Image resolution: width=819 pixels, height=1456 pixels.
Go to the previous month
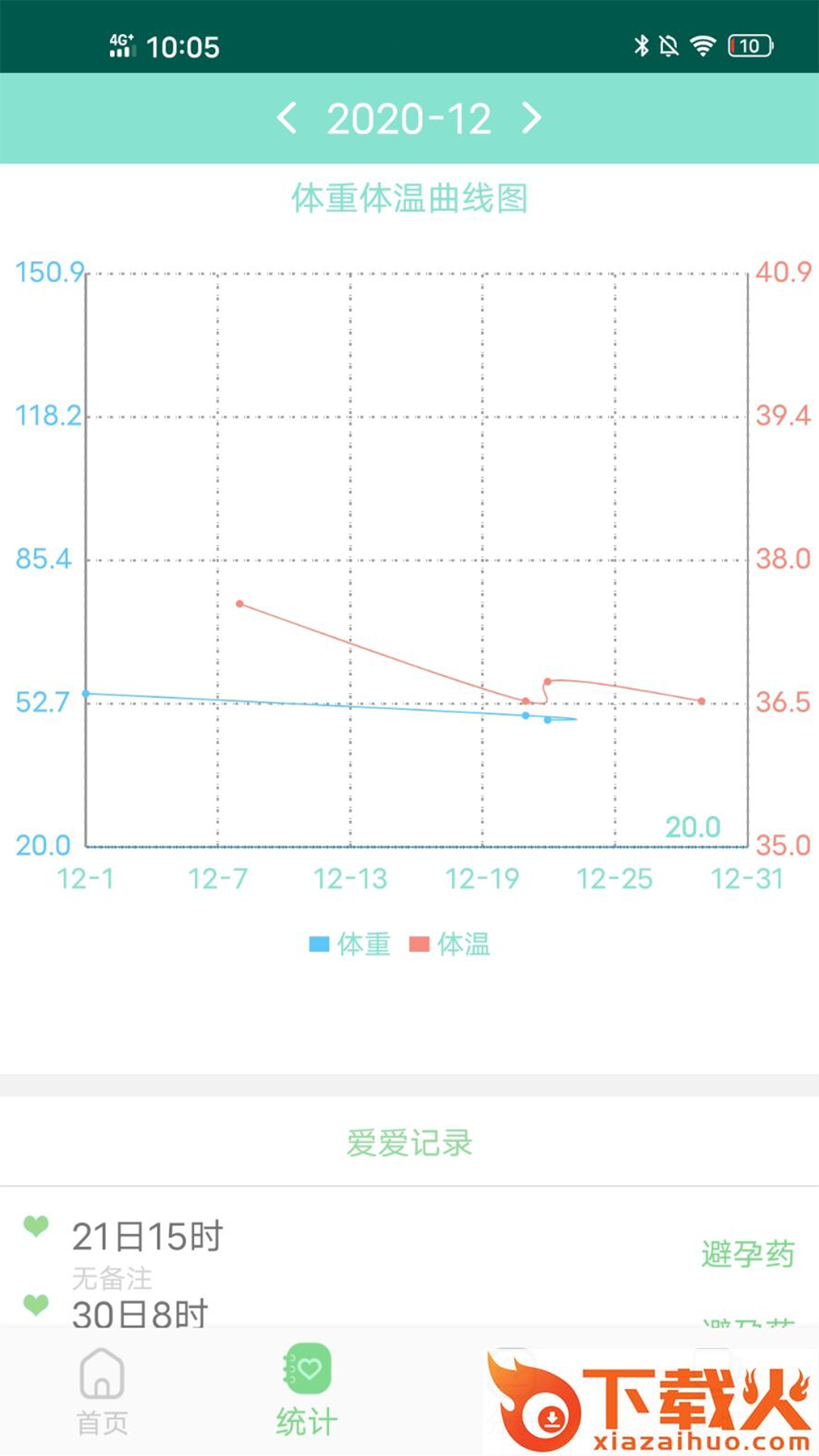287,119
